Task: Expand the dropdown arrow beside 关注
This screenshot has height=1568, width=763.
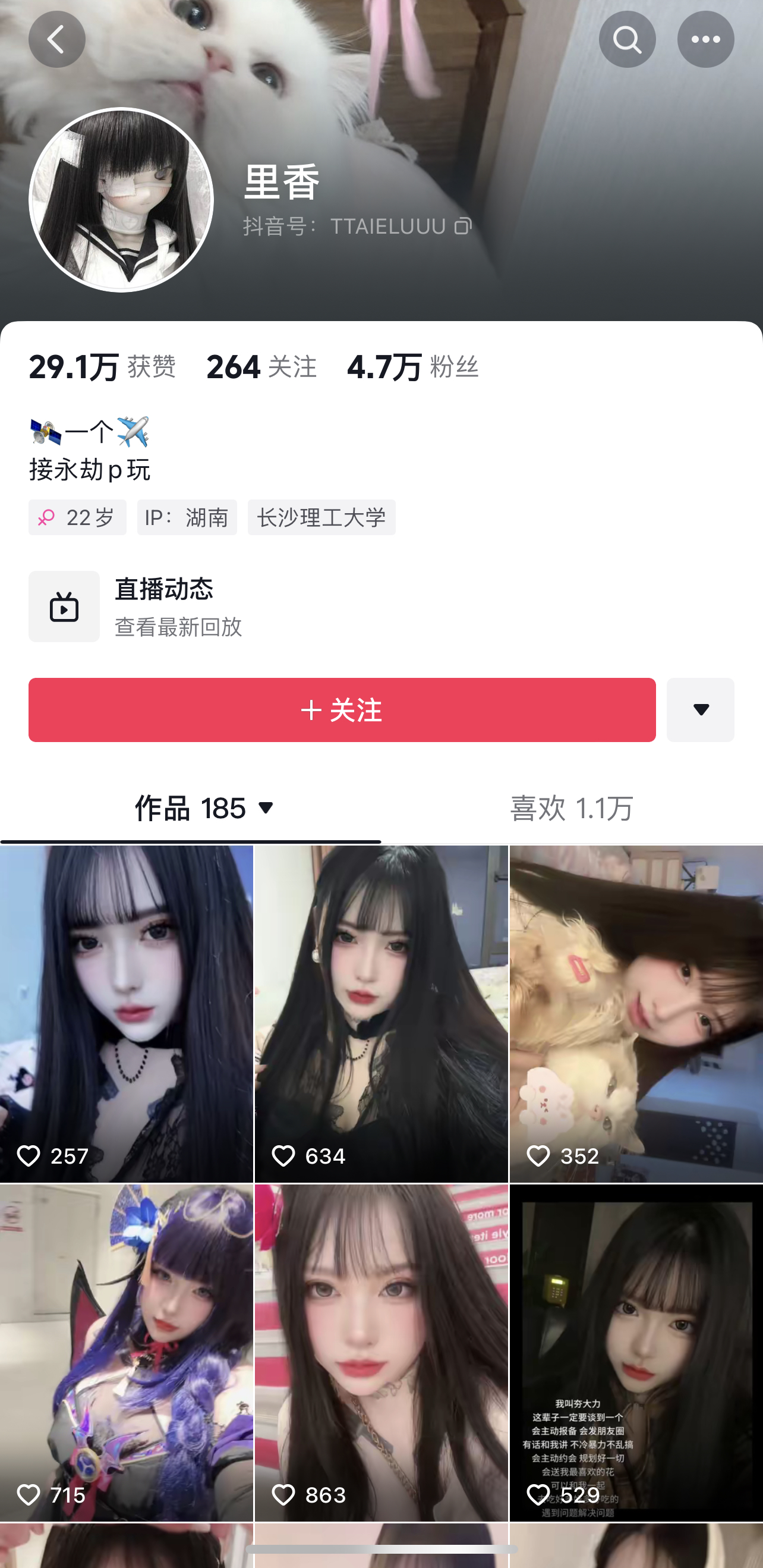Action: (x=700, y=710)
